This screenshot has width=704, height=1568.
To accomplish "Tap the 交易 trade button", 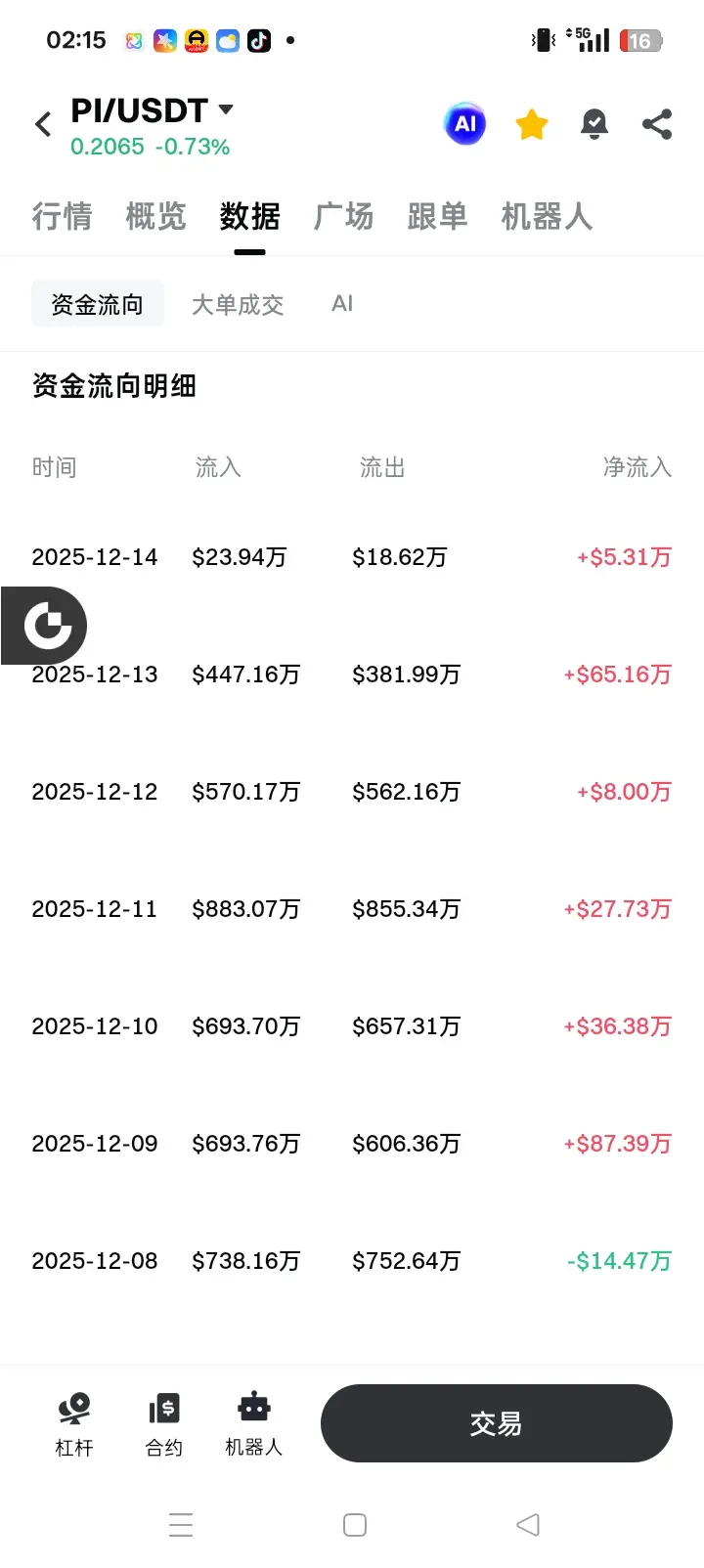I will point(497,1423).
